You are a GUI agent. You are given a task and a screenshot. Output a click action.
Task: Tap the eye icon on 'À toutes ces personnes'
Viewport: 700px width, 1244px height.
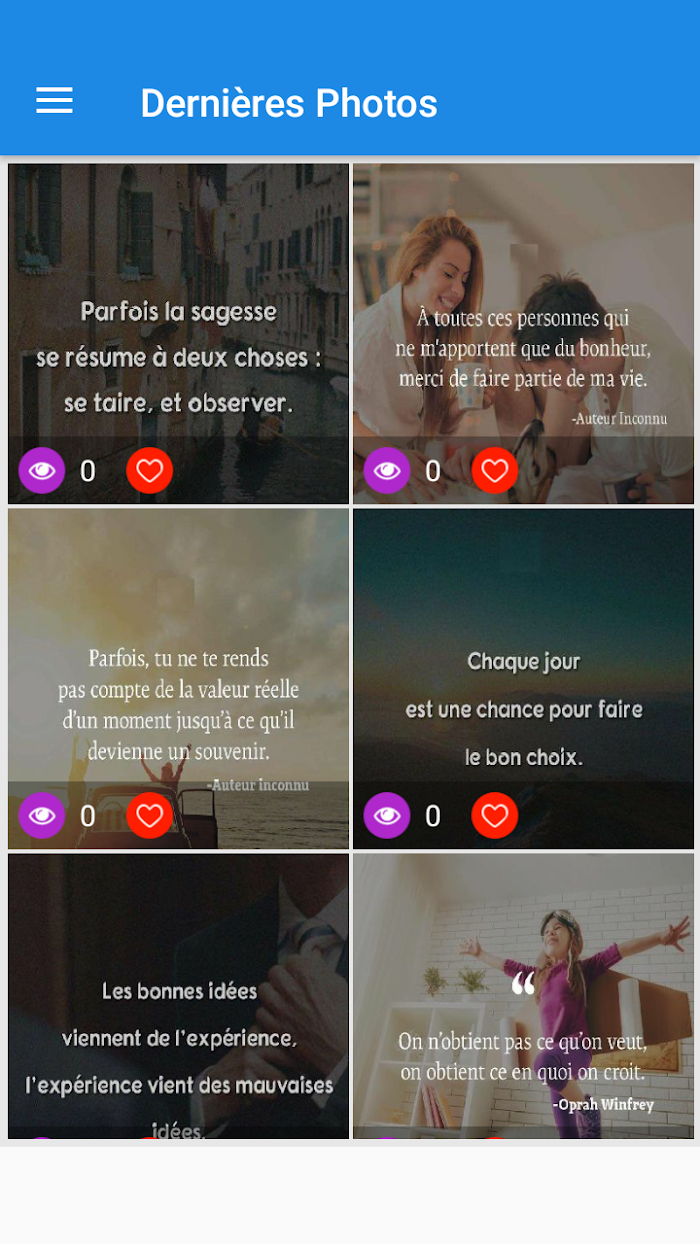(x=387, y=470)
